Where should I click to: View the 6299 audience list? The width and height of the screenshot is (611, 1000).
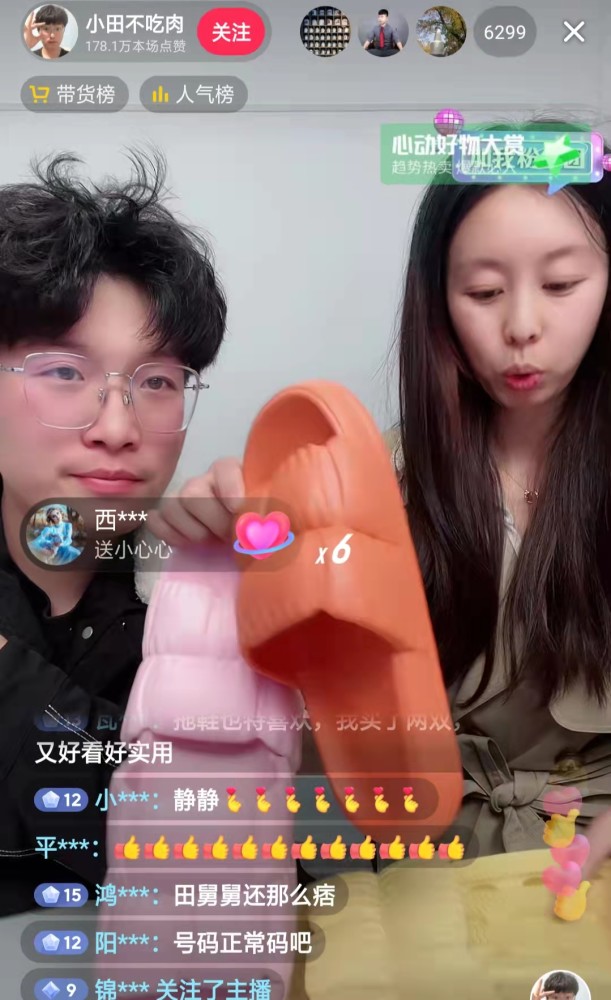[x=504, y=32]
